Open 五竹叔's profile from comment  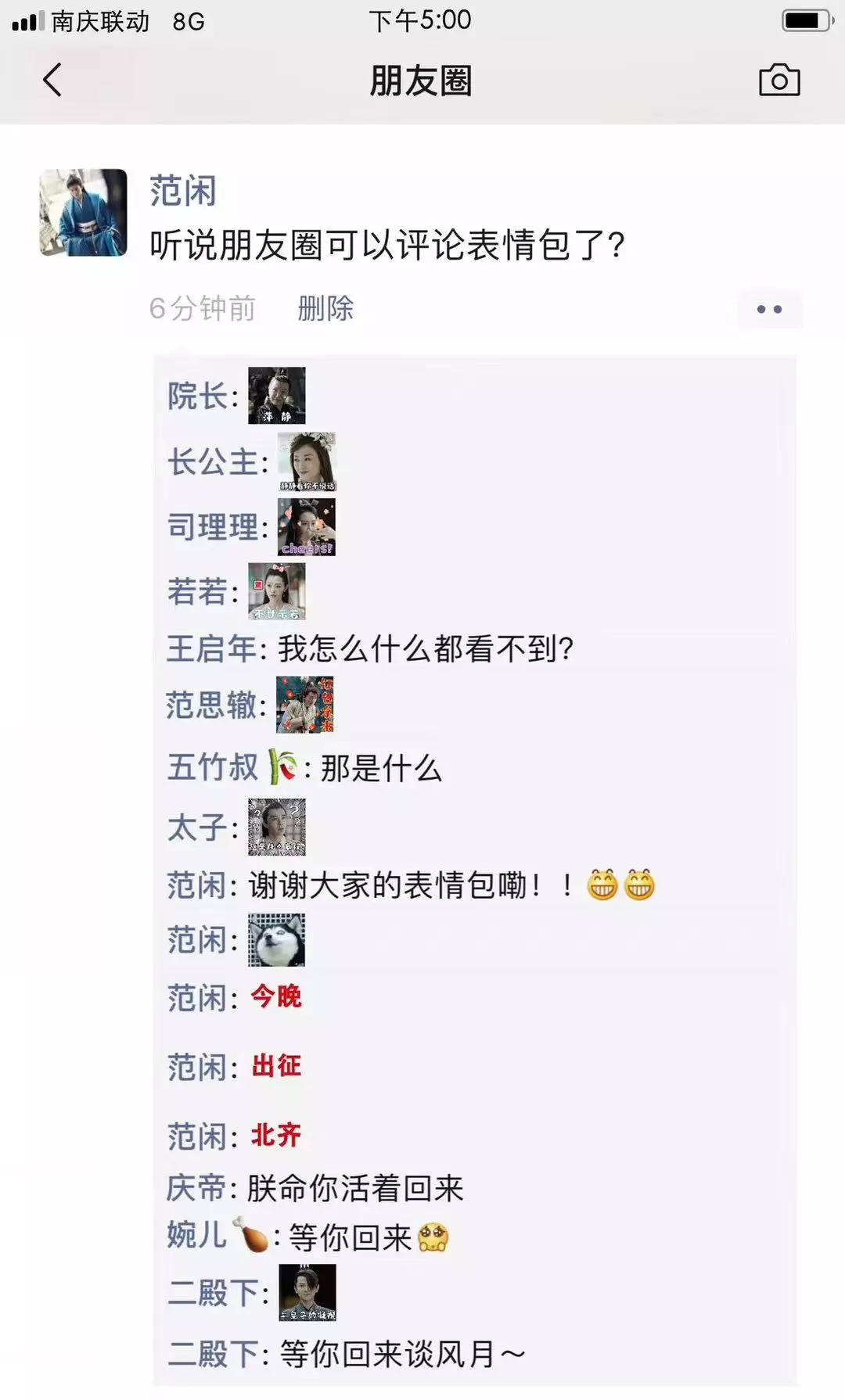tap(213, 767)
